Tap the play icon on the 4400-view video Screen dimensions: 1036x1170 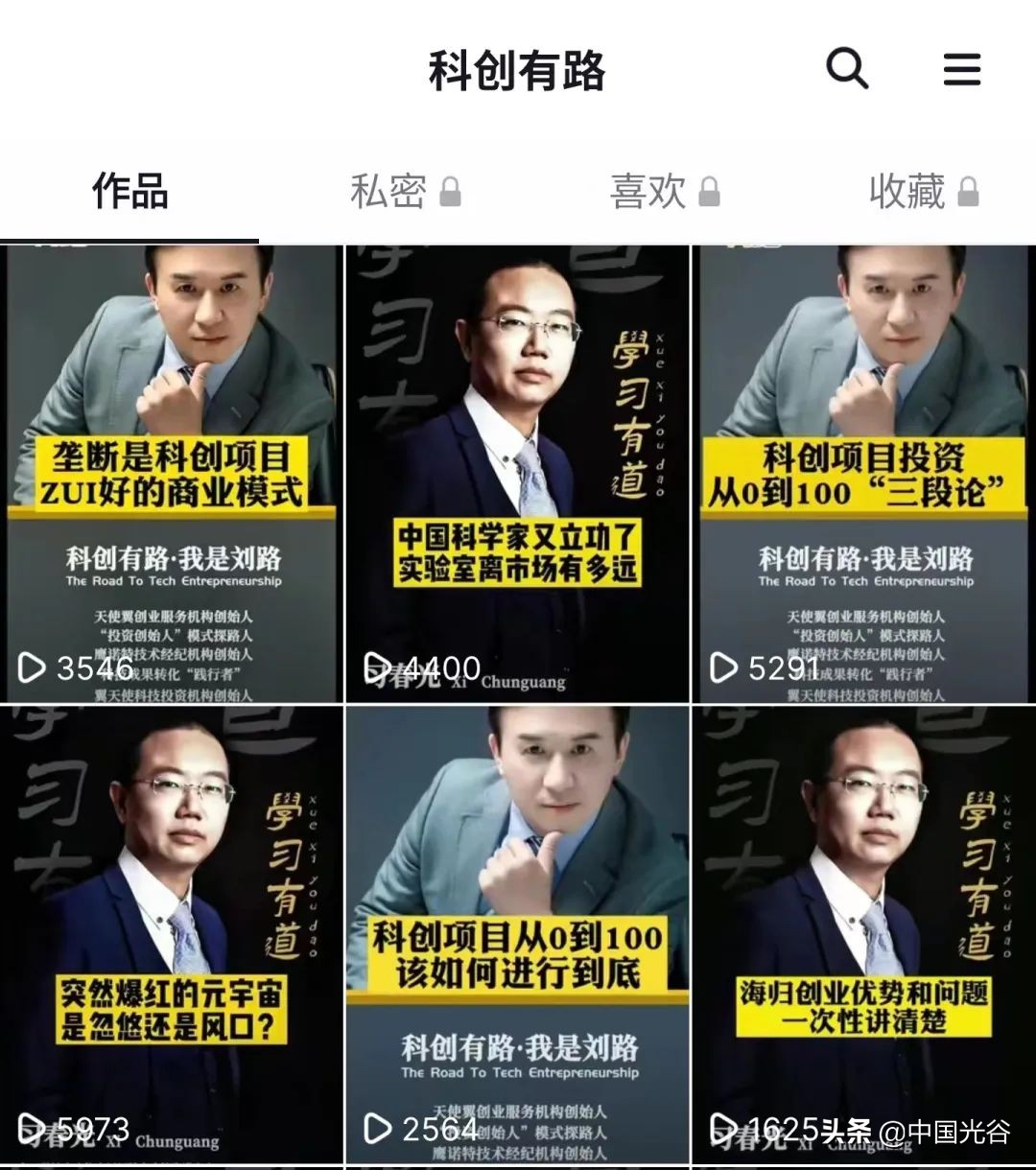pyautogui.click(x=377, y=667)
